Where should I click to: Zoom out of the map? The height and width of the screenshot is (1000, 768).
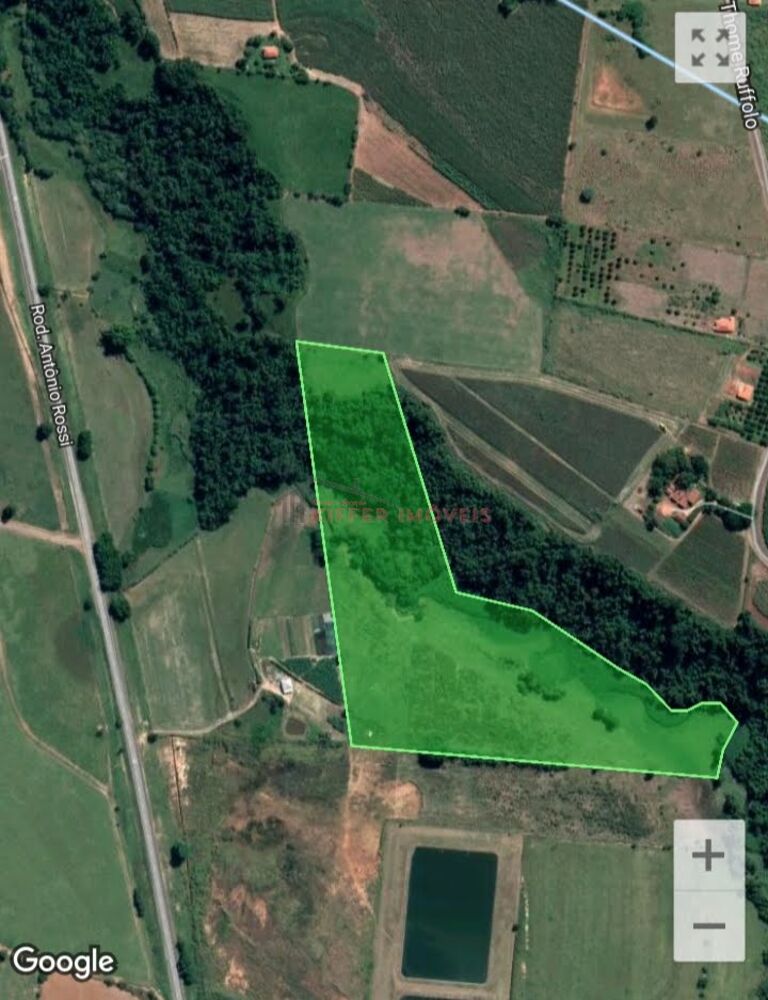[708, 925]
